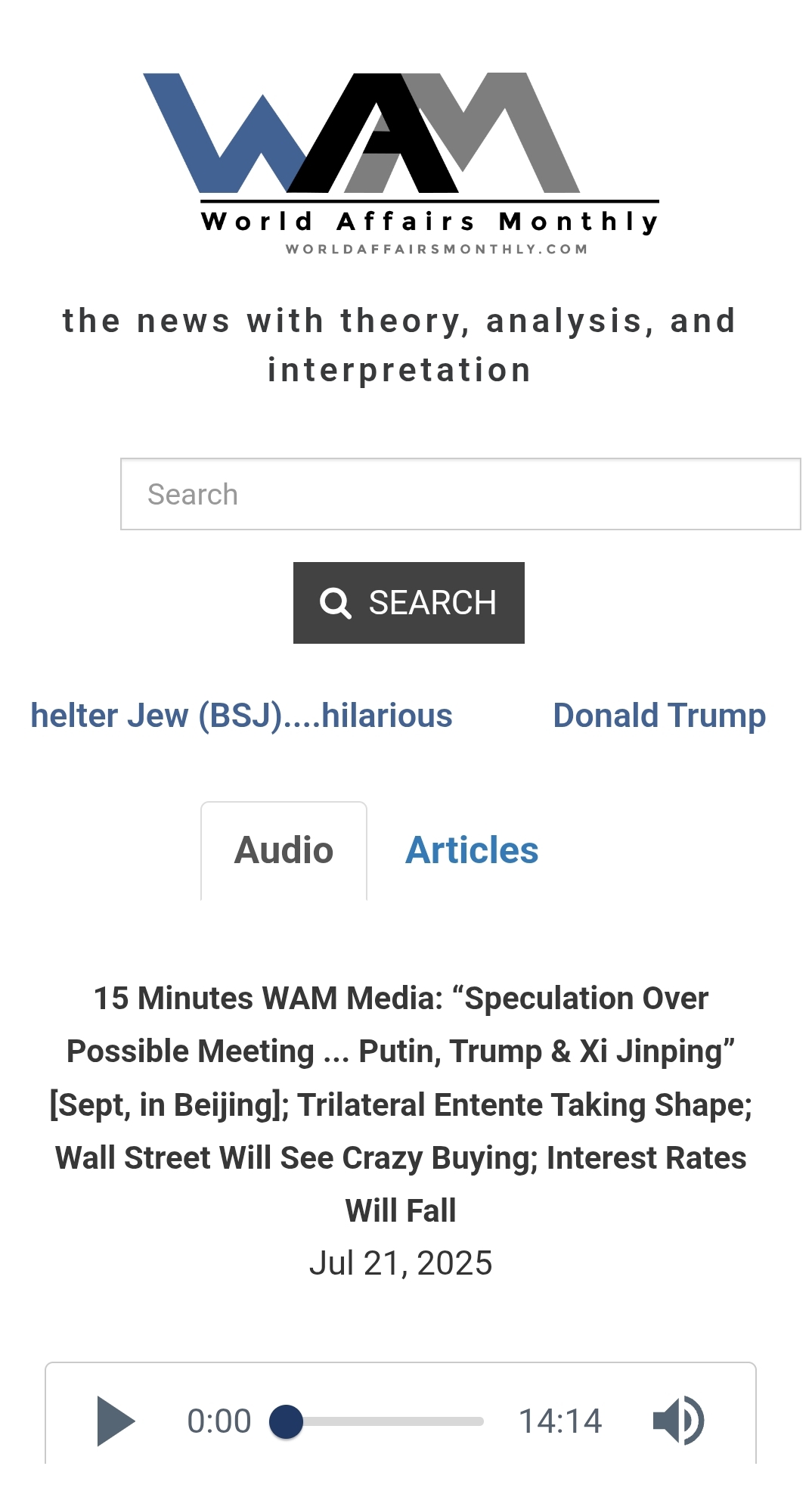Tap the audio progress slider
The height and width of the screenshot is (1491, 812).
point(386,1421)
